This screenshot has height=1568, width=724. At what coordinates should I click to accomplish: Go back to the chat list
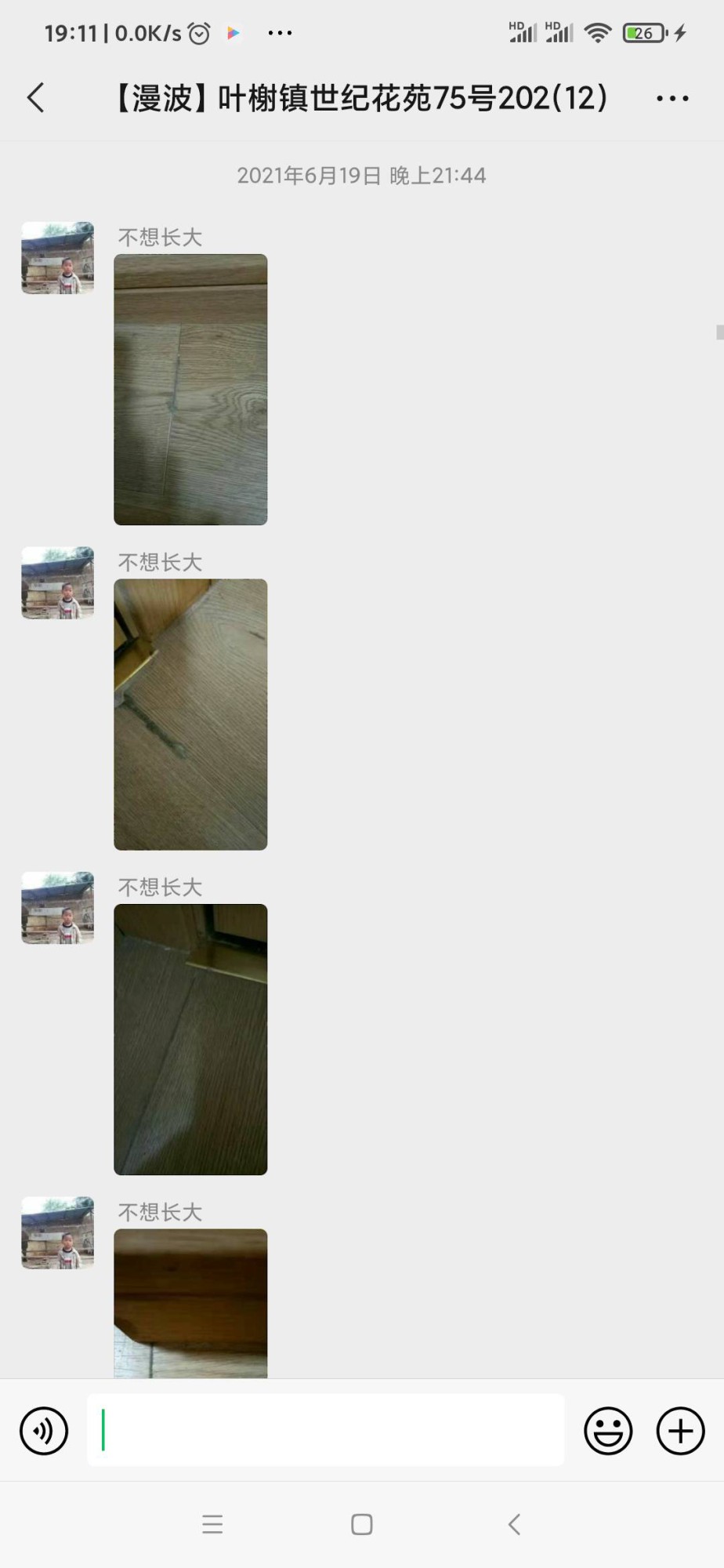click(x=36, y=98)
